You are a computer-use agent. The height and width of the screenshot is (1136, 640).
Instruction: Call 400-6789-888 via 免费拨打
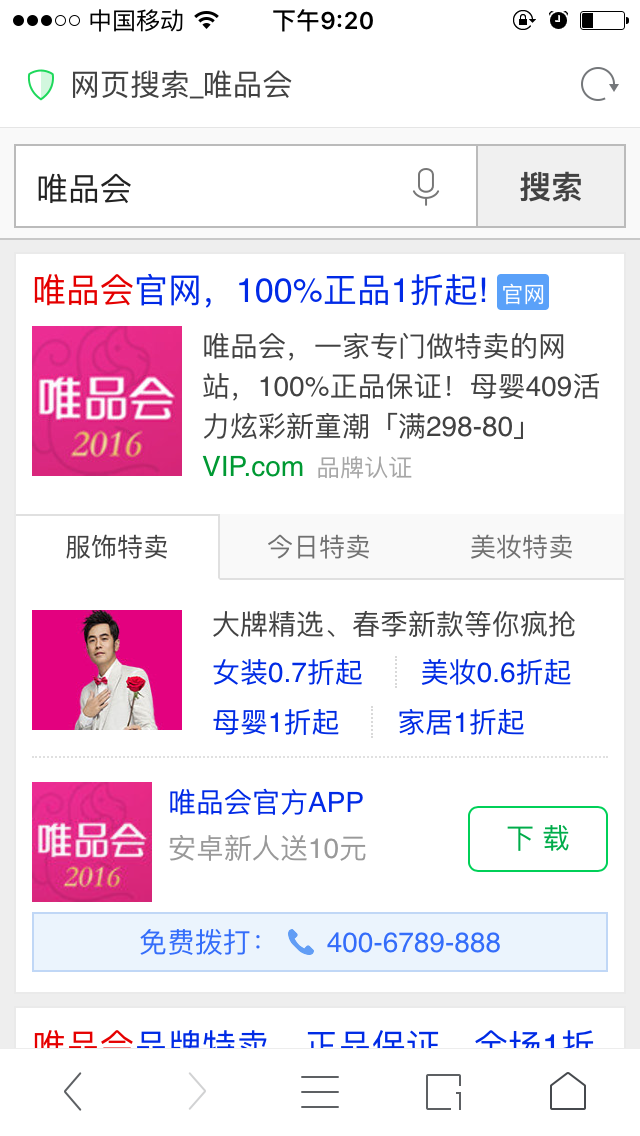tap(320, 942)
